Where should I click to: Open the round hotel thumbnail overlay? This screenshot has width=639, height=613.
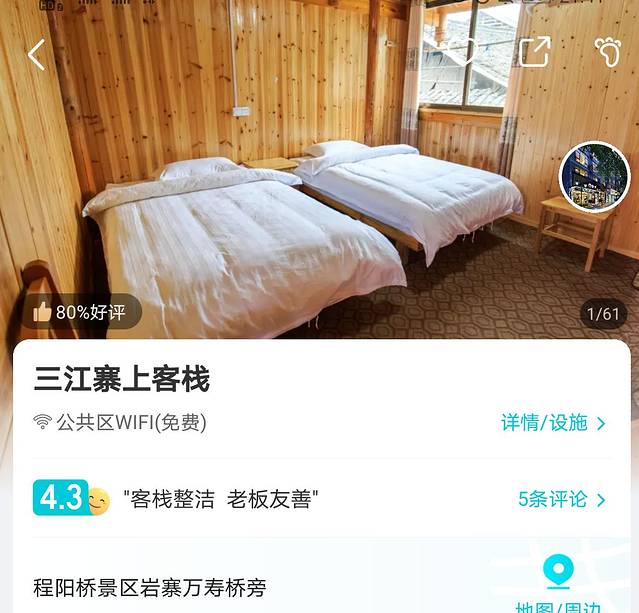(x=593, y=177)
